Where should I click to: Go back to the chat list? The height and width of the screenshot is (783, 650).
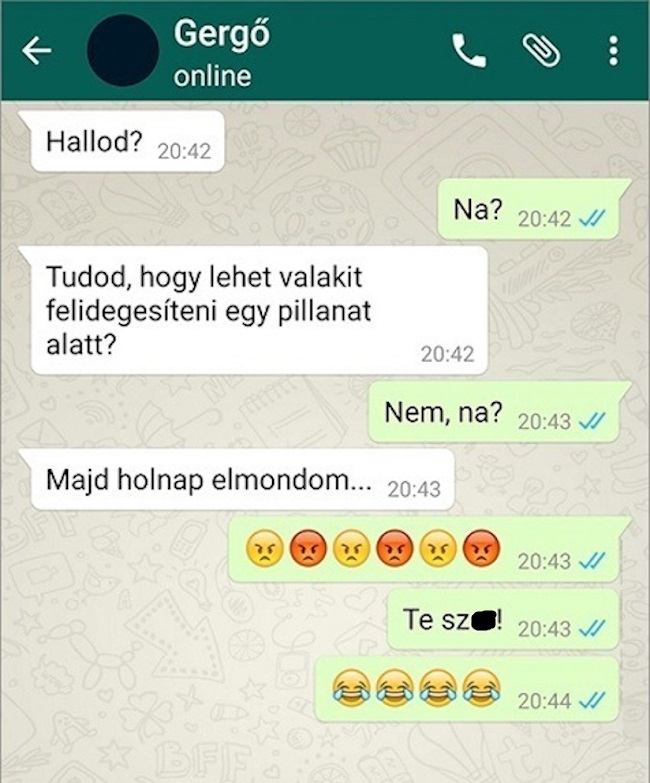tap(37, 50)
